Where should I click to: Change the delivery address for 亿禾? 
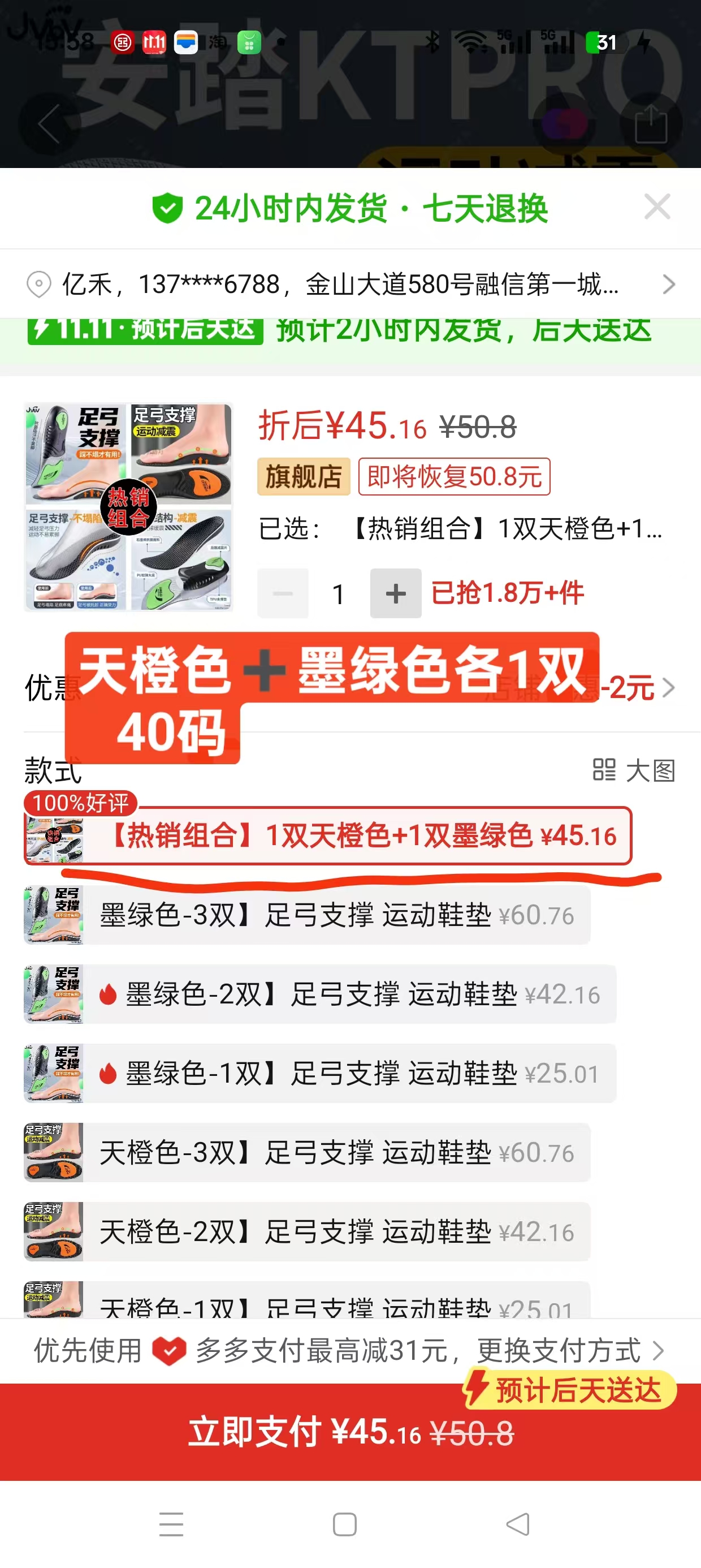350,285
